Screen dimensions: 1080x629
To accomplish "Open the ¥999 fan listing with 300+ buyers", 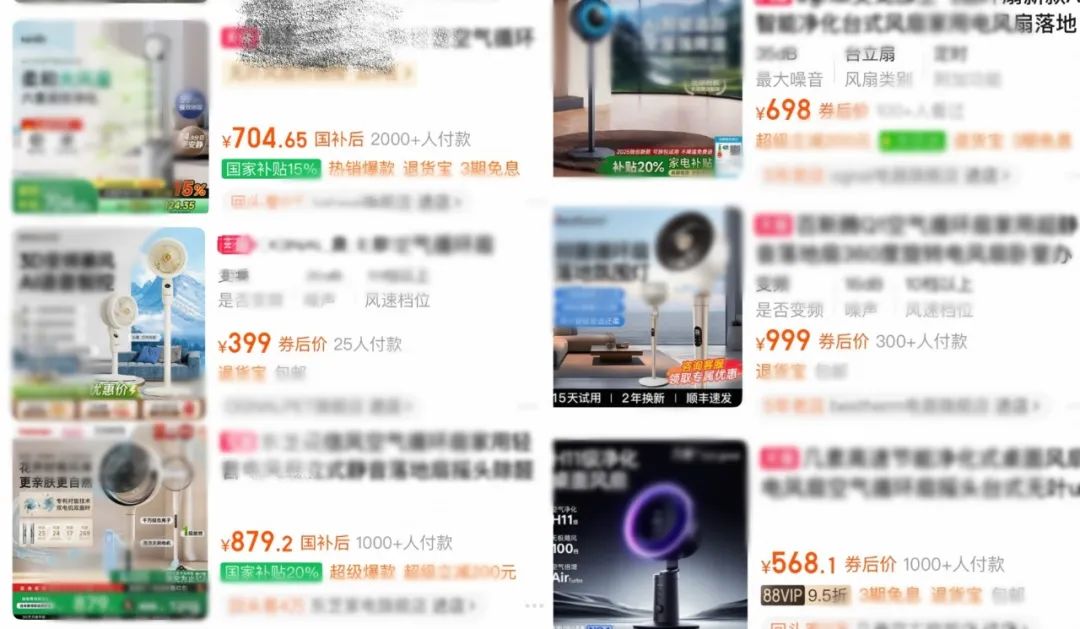I will pos(647,306).
